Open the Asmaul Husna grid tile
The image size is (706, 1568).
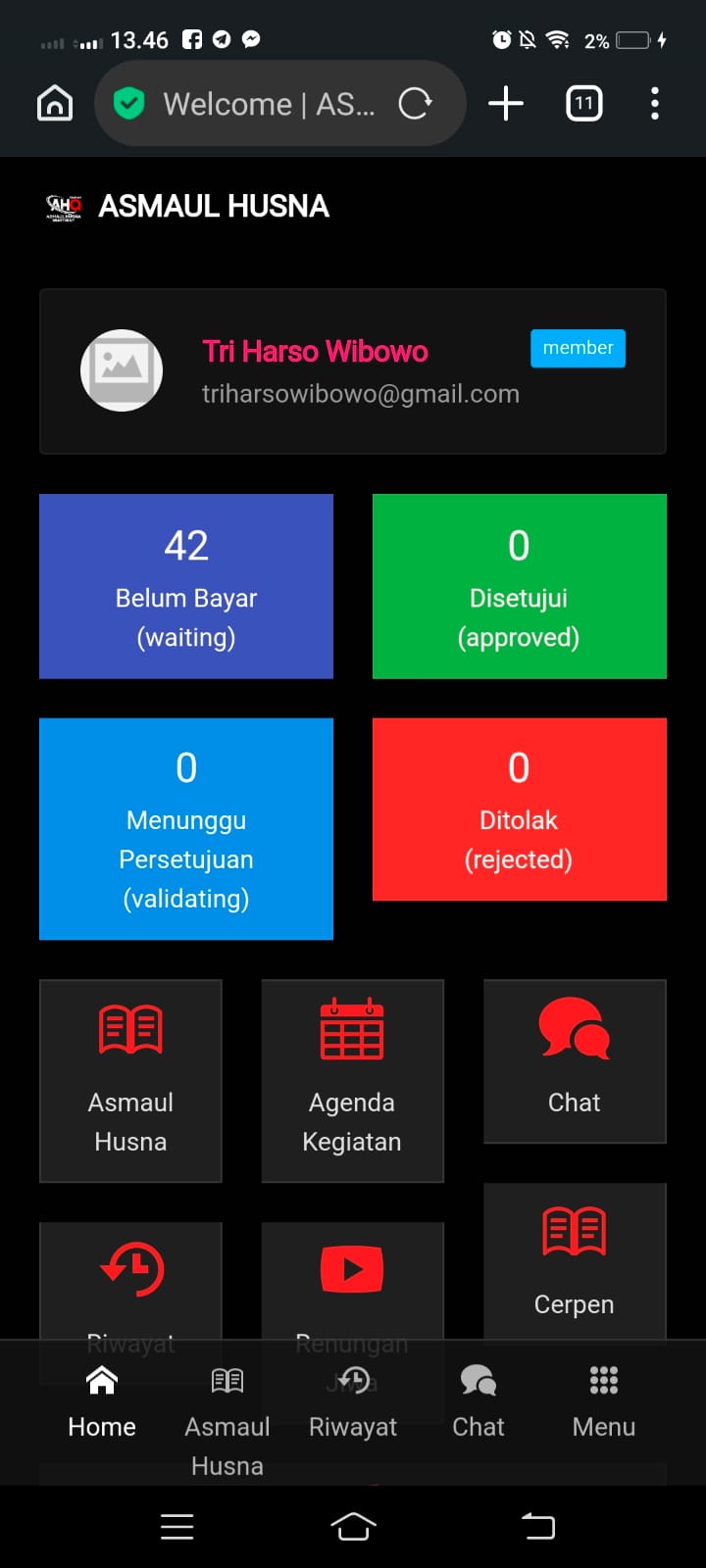[130, 1080]
